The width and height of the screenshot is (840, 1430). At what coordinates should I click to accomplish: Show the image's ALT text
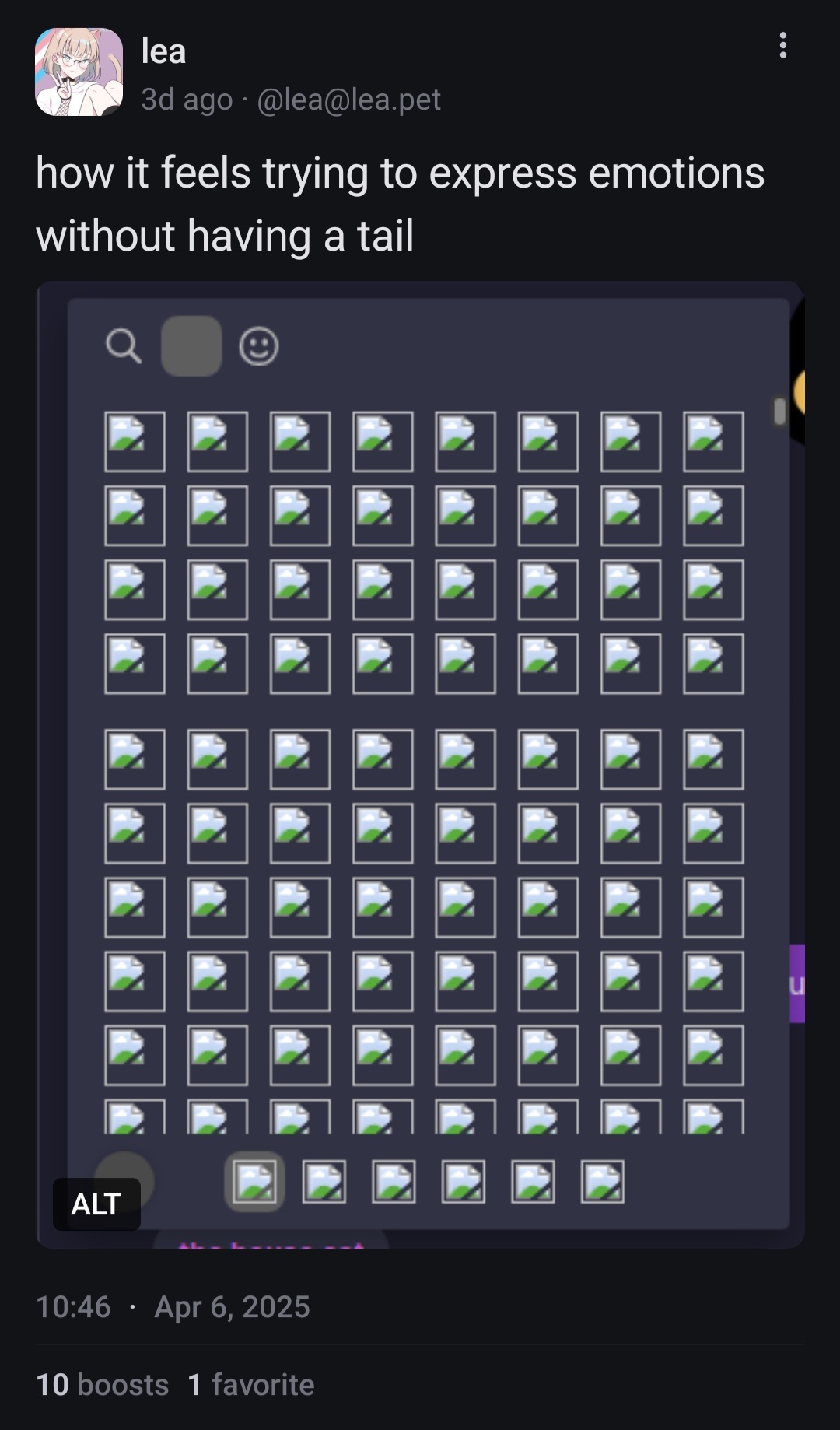pyautogui.click(x=96, y=1204)
